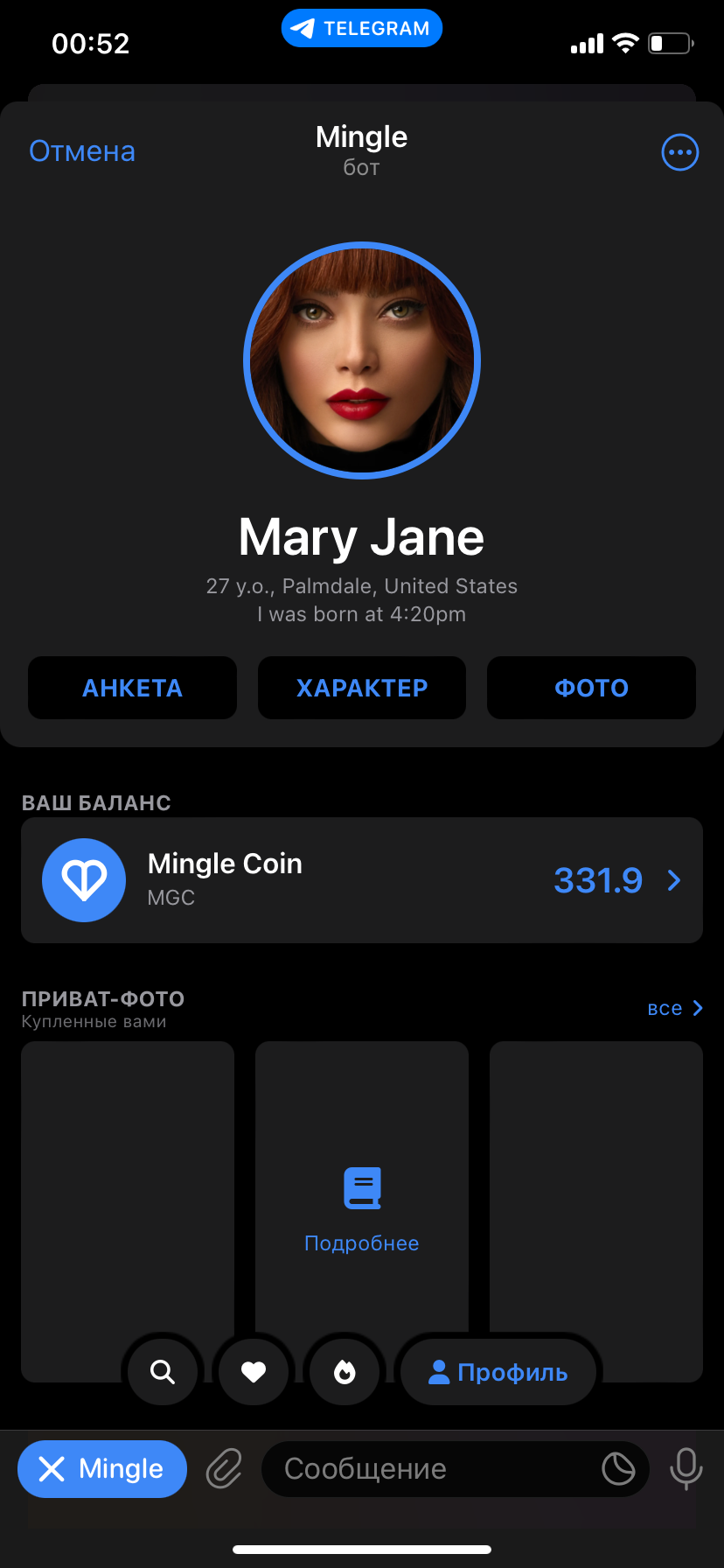The height and width of the screenshot is (1568, 724).
Task: Switch to the heart likes tab
Action: click(254, 1371)
